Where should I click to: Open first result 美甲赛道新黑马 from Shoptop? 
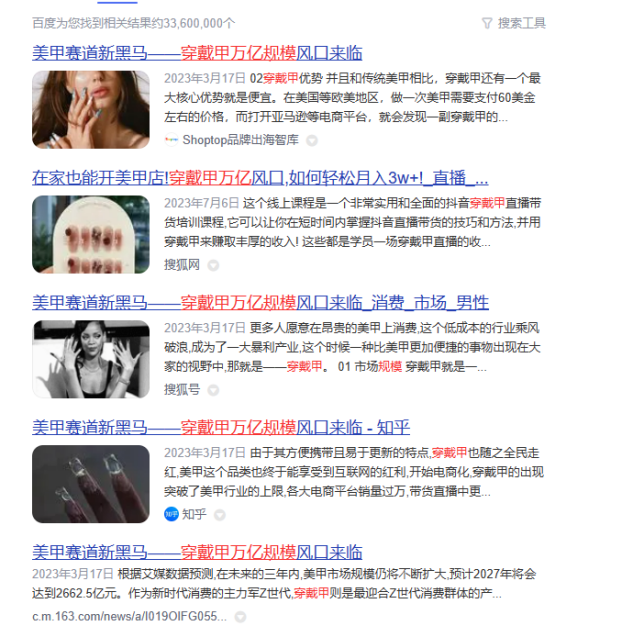tap(197, 53)
